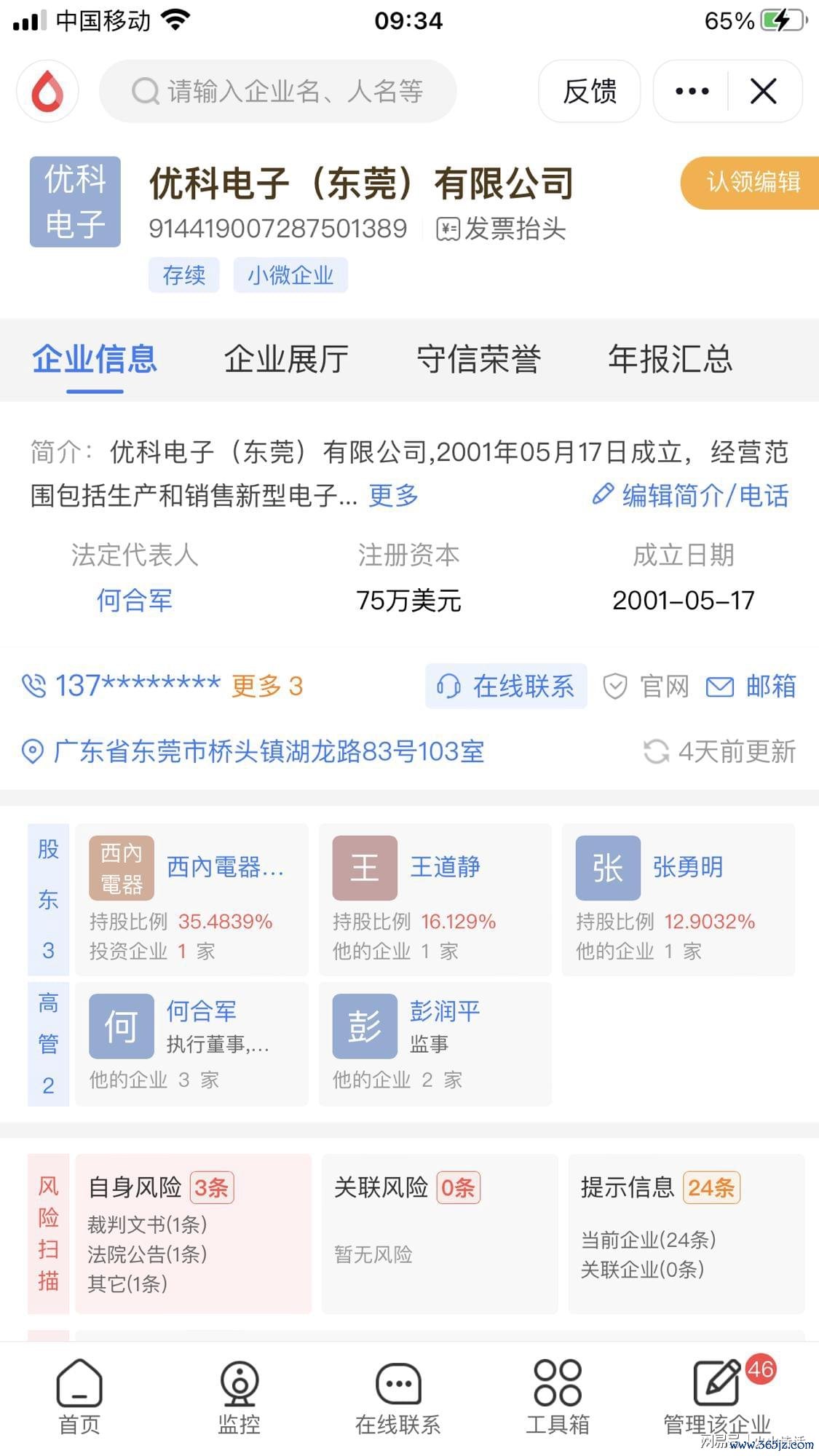Screen dimensions: 819x1456
Task: Switch to the 守信荣誉 tab
Action: (x=478, y=359)
